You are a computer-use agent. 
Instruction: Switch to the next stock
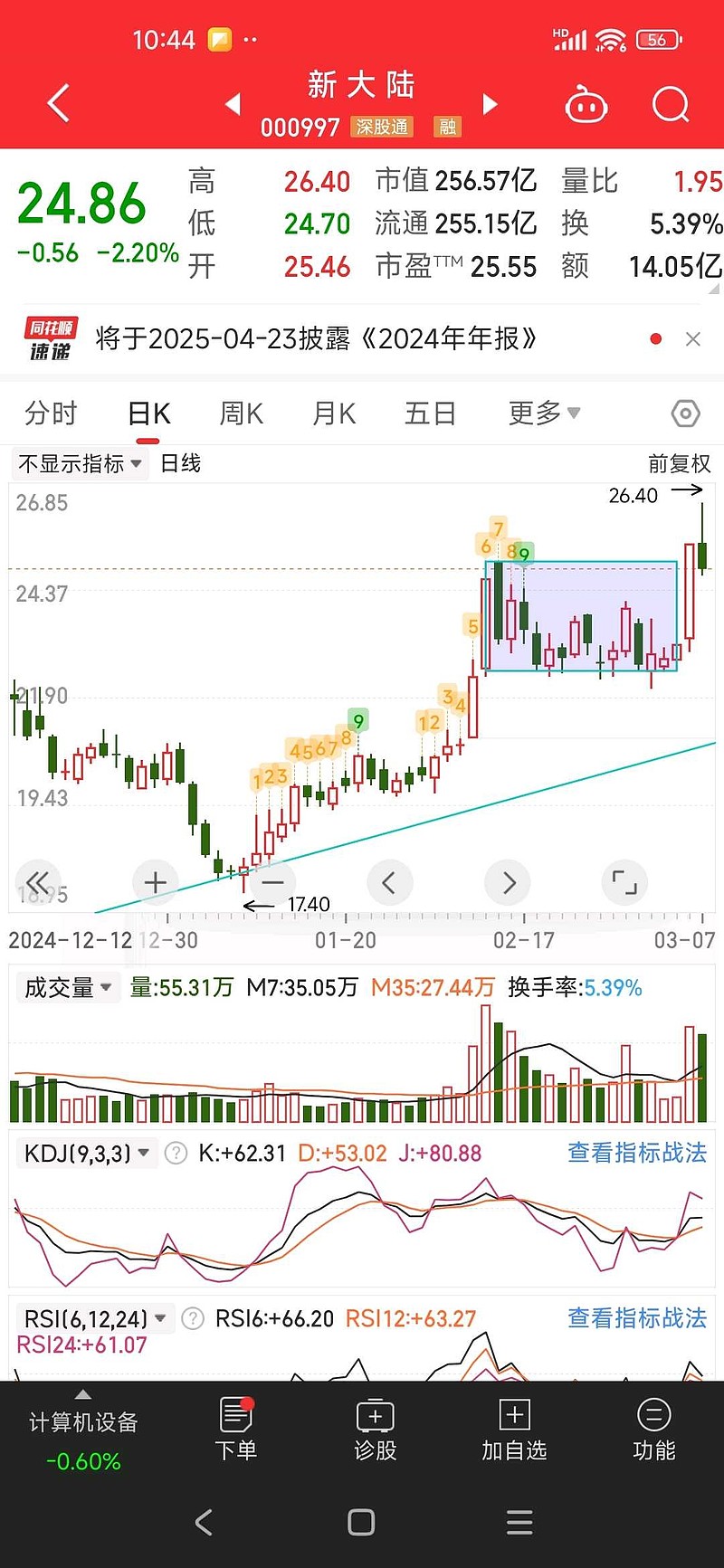click(490, 104)
